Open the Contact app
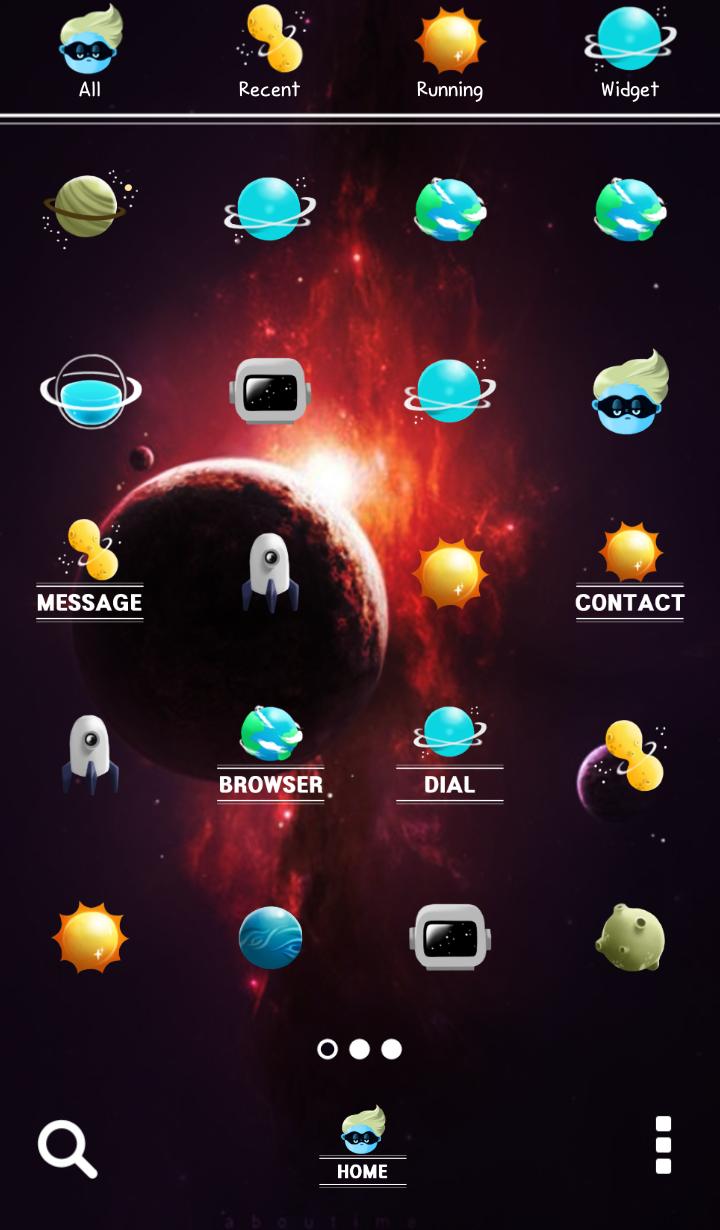Image resolution: width=720 pixels, height=1230 pixels. click(x=630, y=570)
